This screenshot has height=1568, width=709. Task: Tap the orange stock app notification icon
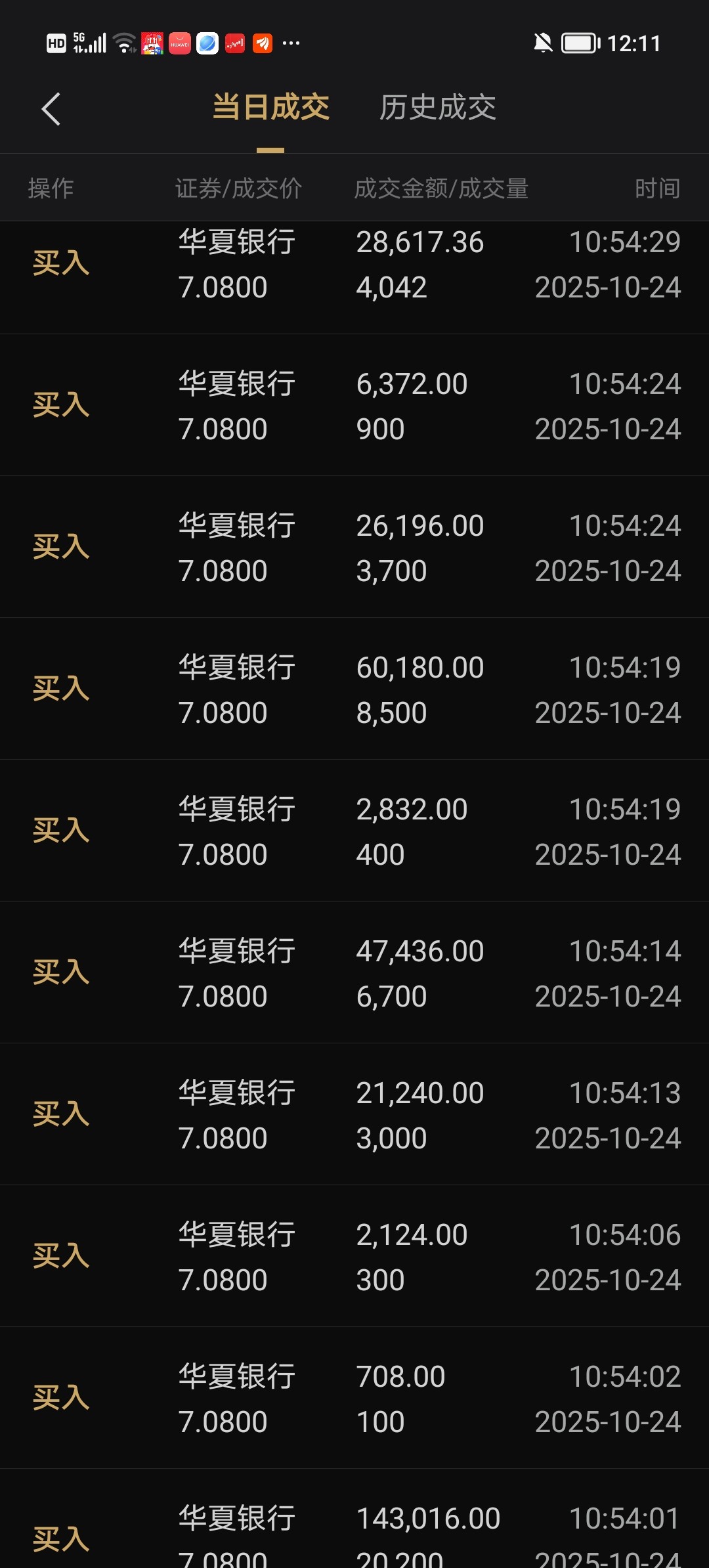point(263,43)
